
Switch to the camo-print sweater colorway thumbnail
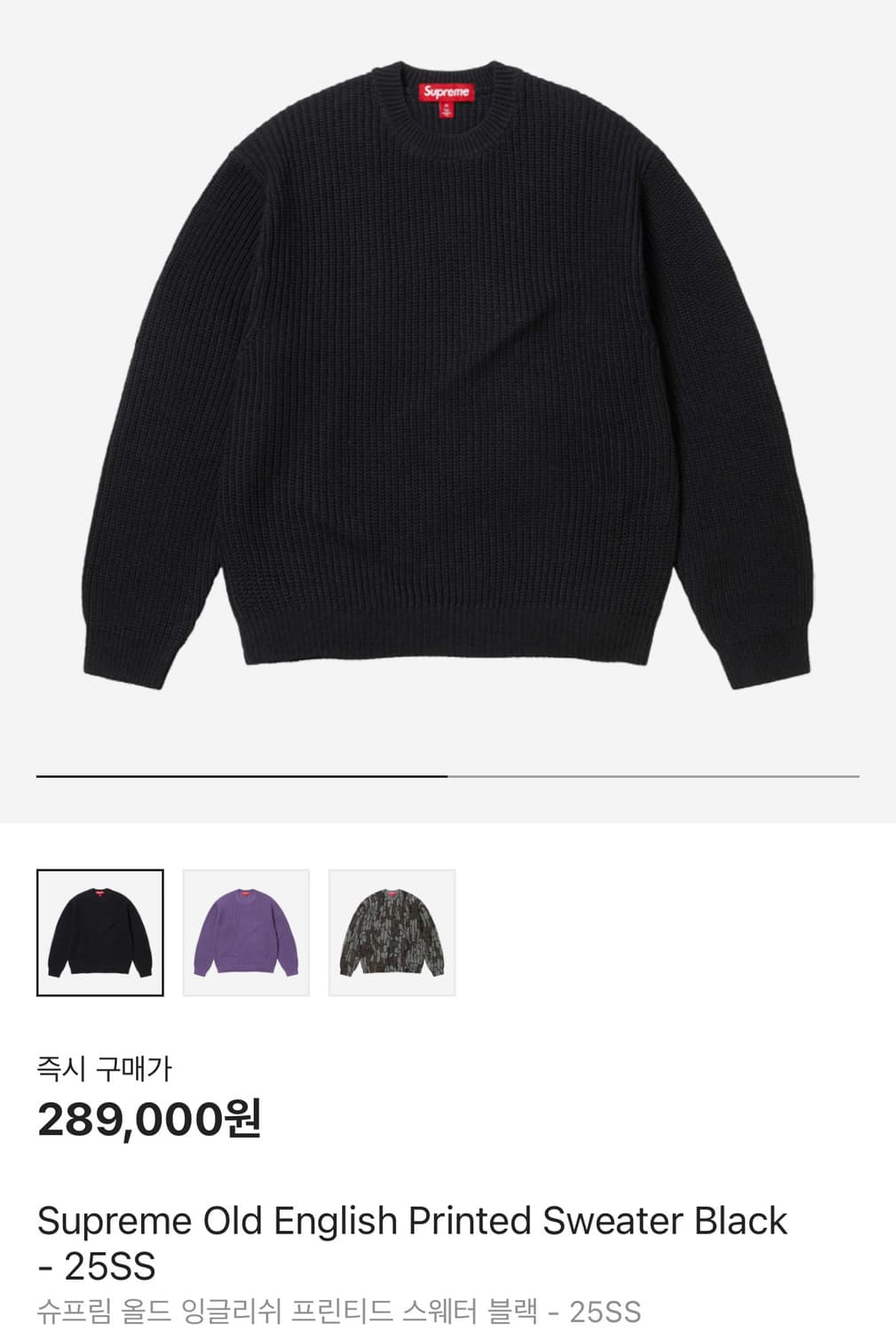tap(392, 931)
